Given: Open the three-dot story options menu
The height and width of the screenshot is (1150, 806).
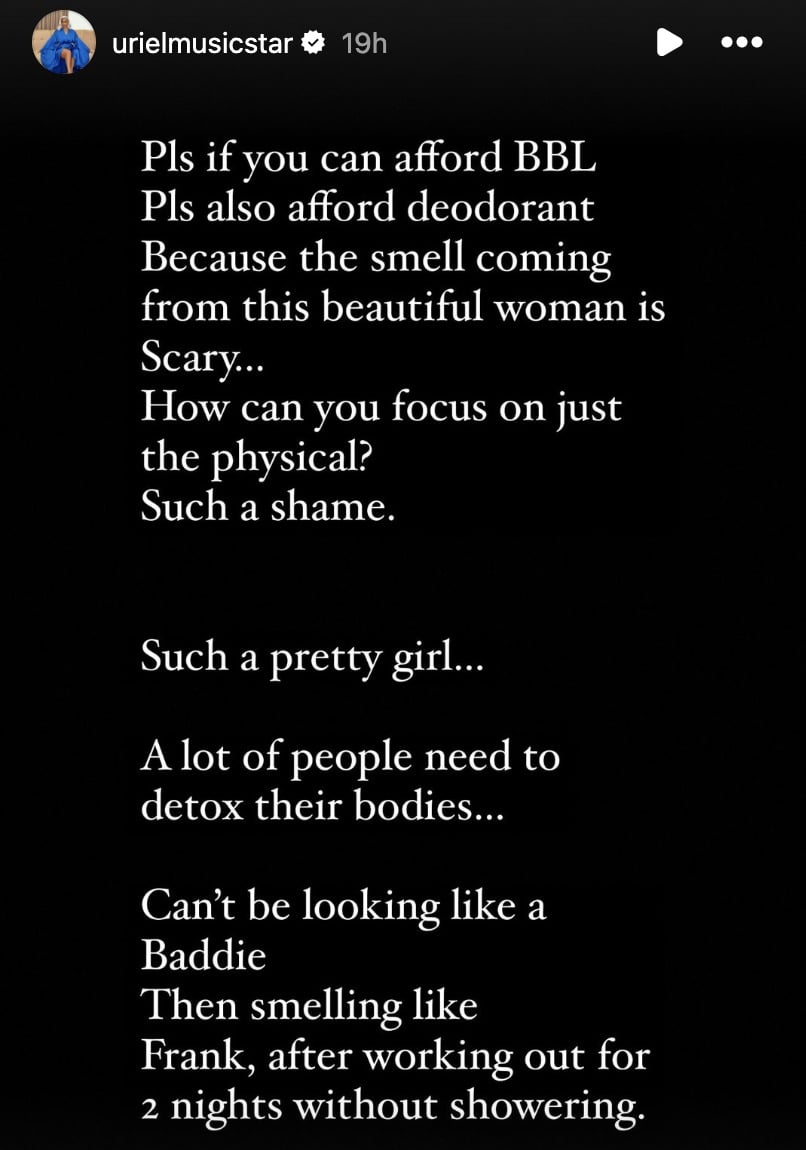Looking at the screenshot, I should tap(741, 42).
